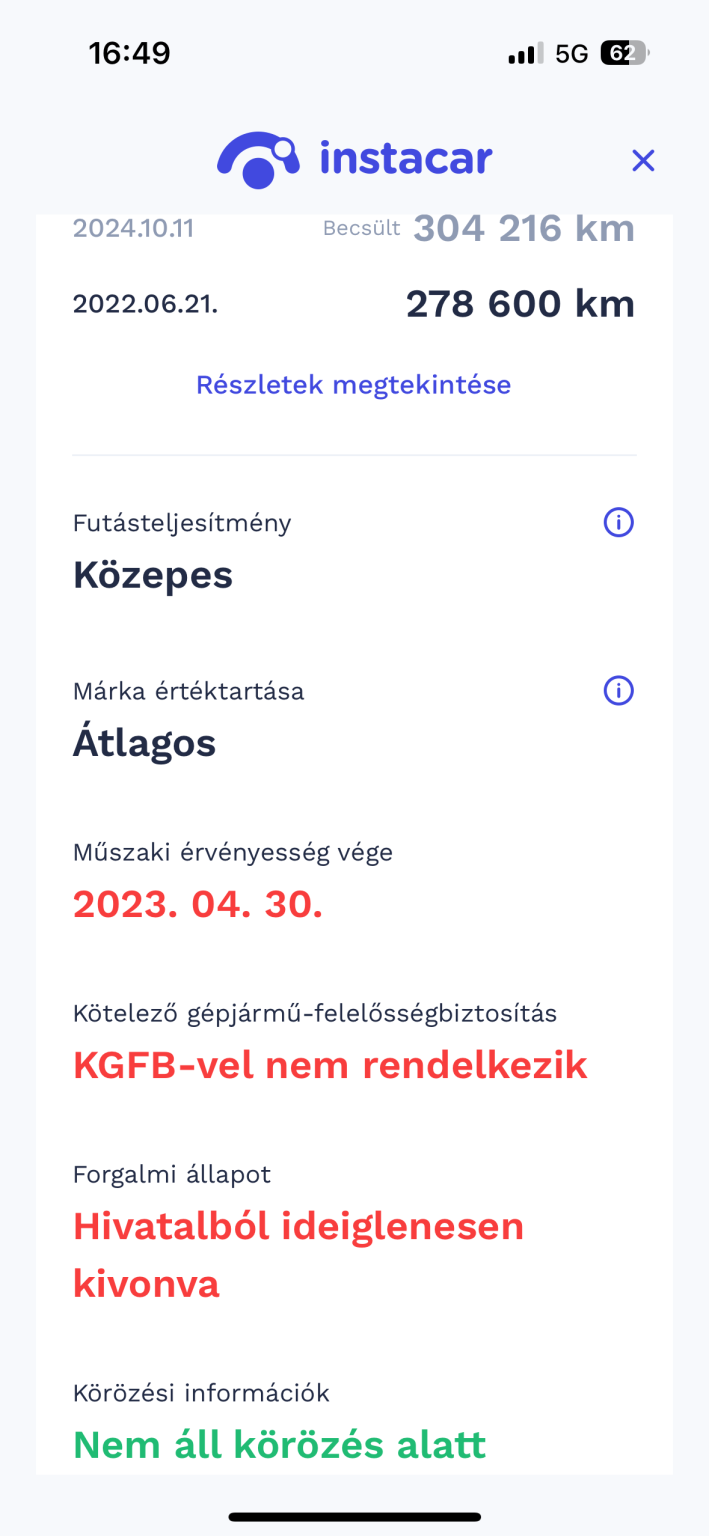Show info about Futásteljesítmény
The width and height of the screenshot is (709, 1536).
(x=618, y=522)
